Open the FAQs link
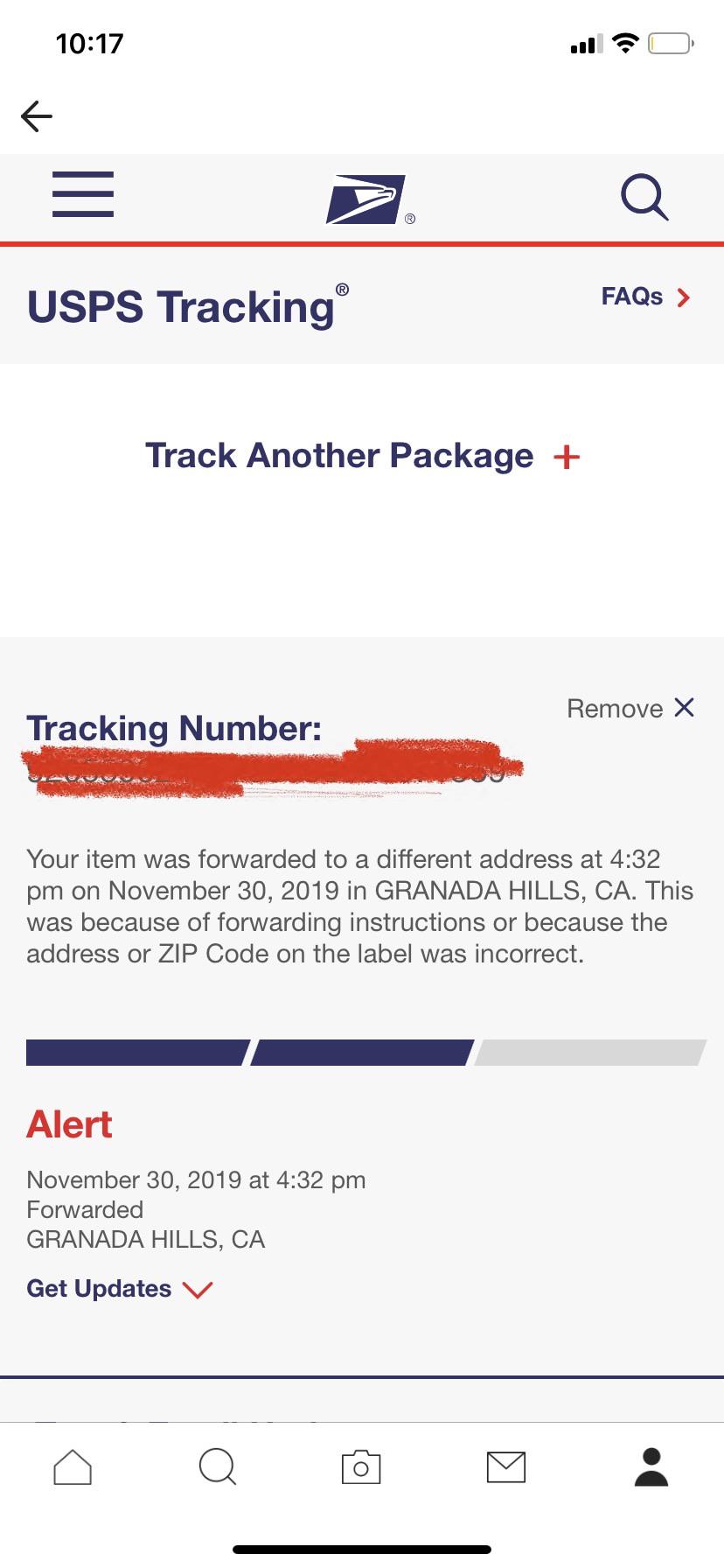Viewport: 724px width, 1568px height. 645,297
